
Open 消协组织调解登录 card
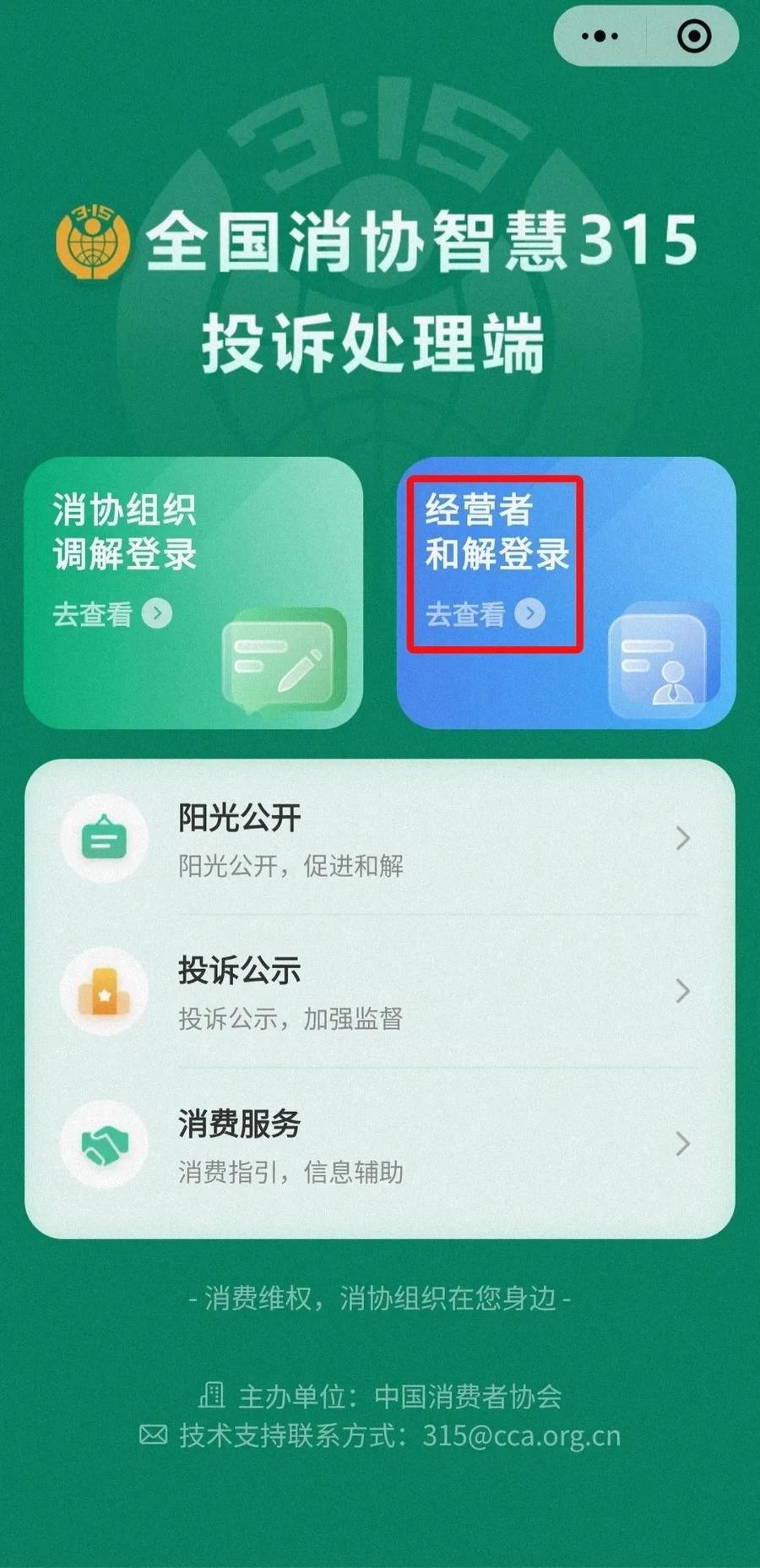click(x=193, y=592)
